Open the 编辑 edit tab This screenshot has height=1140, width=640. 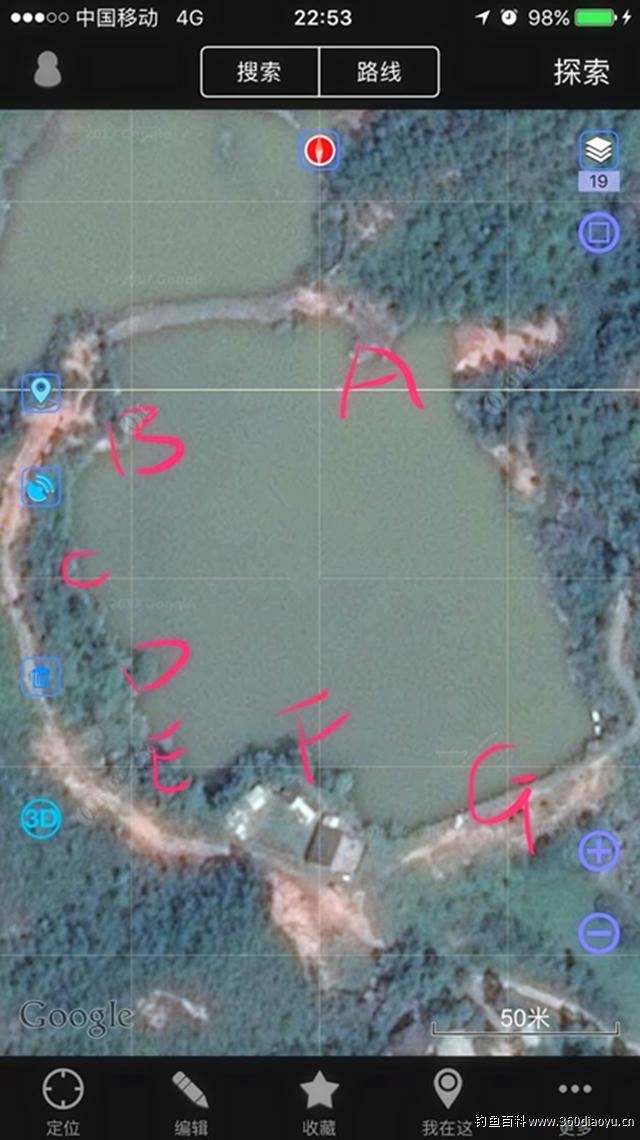tap(190, 1101)
